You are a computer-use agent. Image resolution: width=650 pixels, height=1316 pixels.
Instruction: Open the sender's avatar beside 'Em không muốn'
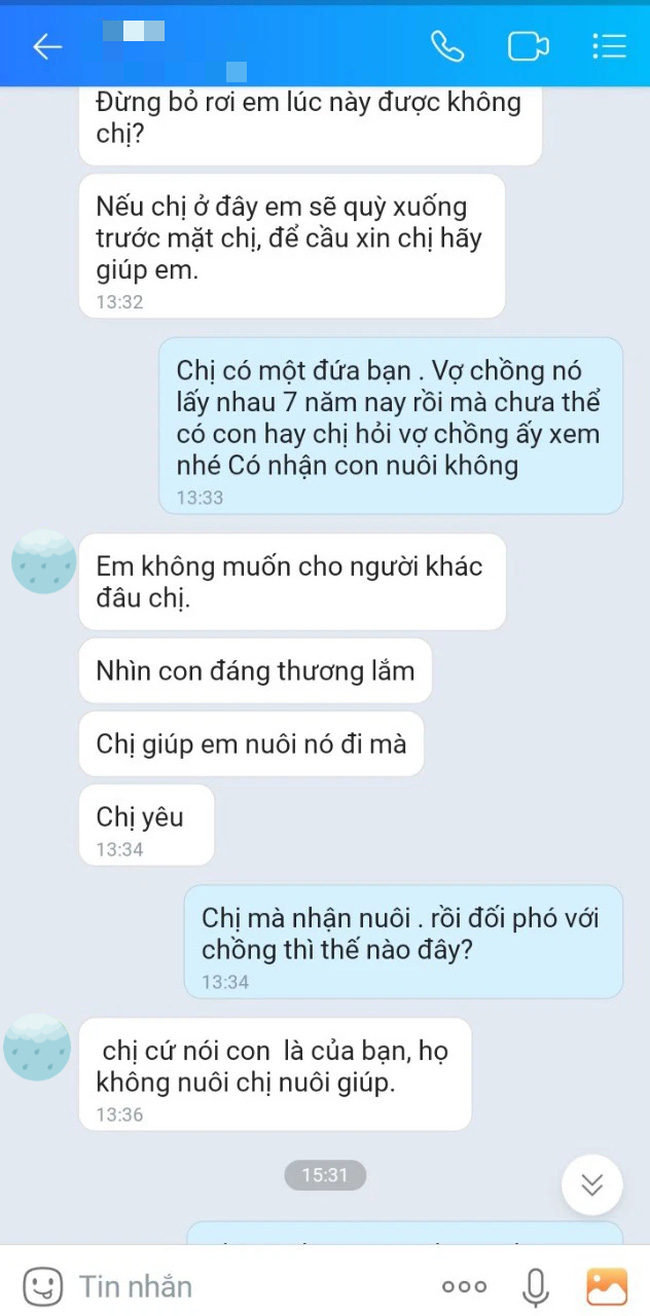43,563
